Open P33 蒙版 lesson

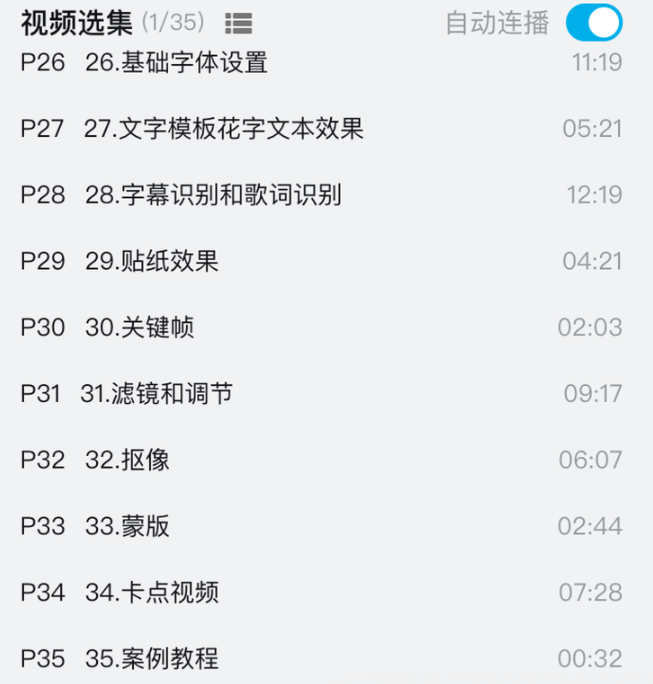[x=127, y=526]
